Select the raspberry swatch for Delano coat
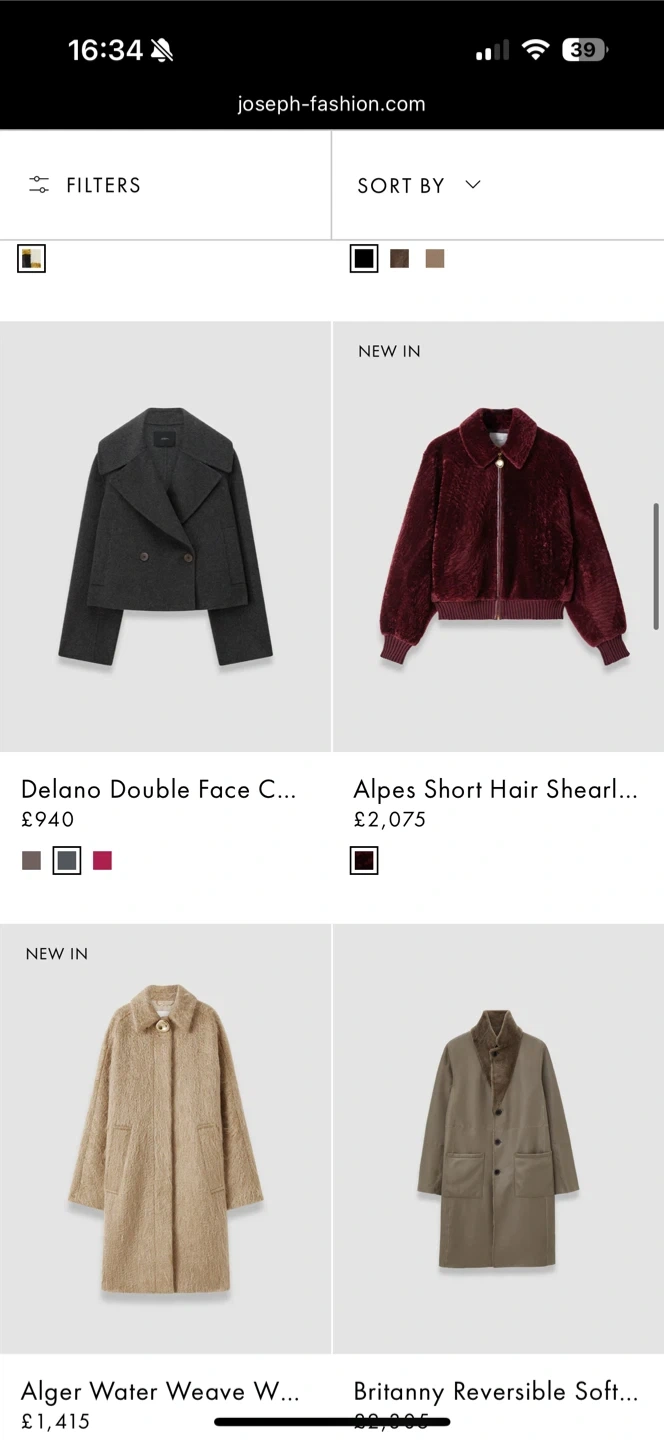Screen dimensions: 664x1440 [102, 860]
